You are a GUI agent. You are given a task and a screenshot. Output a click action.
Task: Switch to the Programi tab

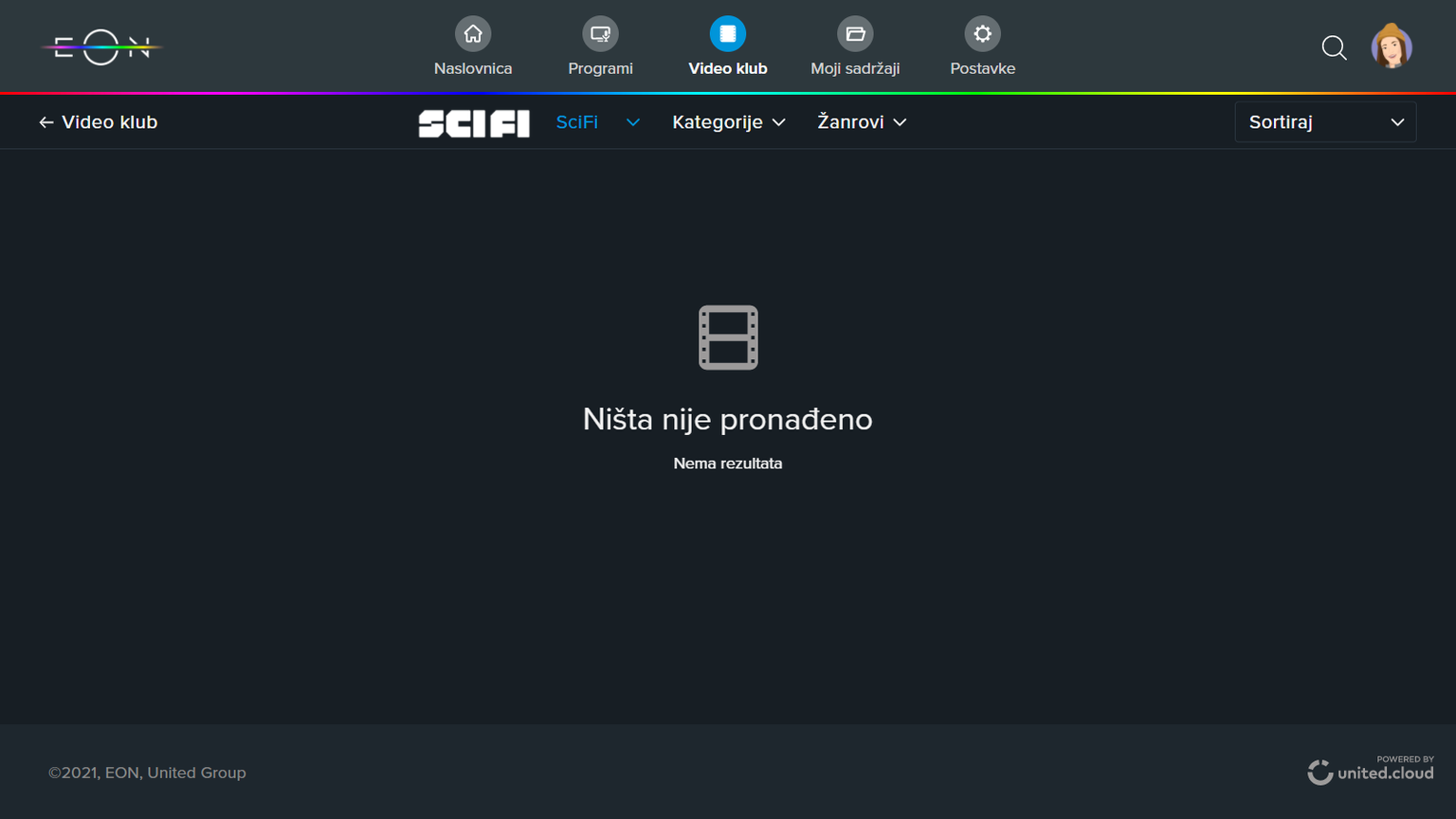click(x=600, y=47)
